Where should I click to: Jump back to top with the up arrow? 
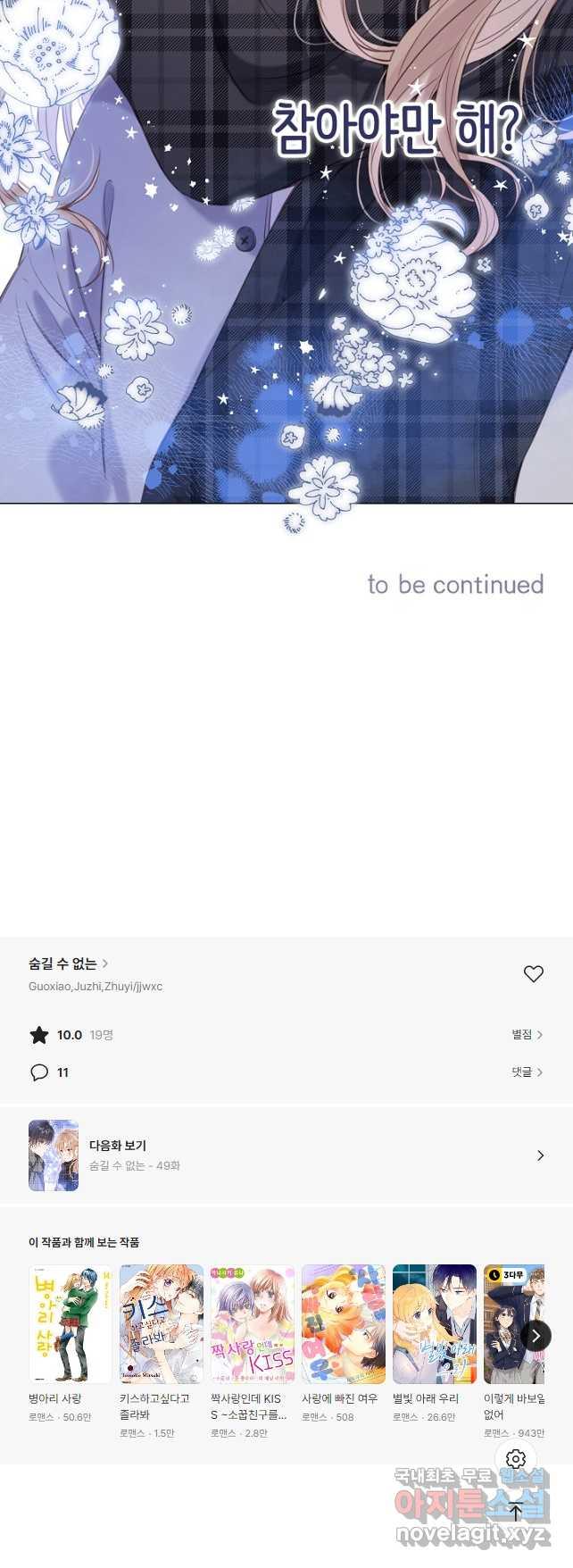click(x=516, y=1511)
